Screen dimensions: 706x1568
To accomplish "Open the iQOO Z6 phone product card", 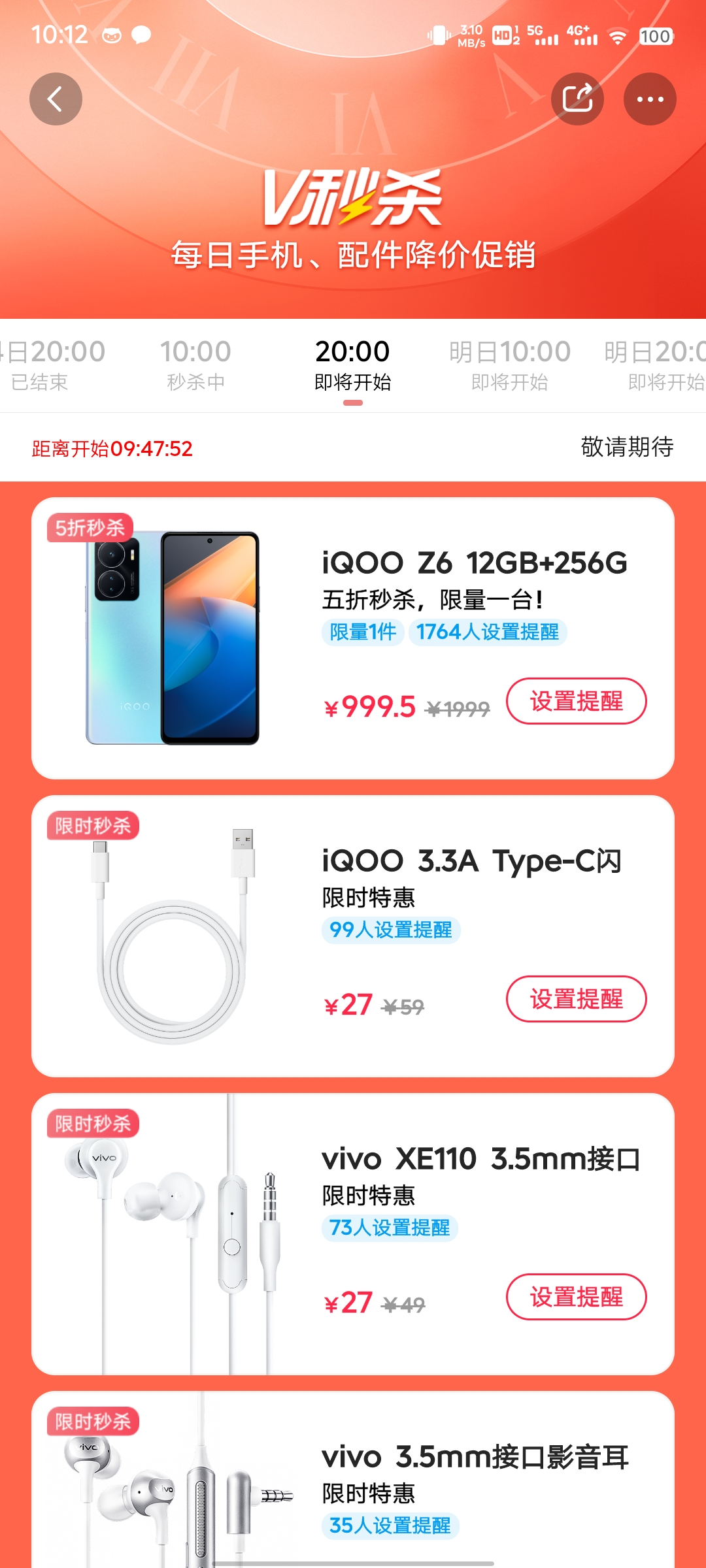I will pyautogui.click(x=474, y=563).
